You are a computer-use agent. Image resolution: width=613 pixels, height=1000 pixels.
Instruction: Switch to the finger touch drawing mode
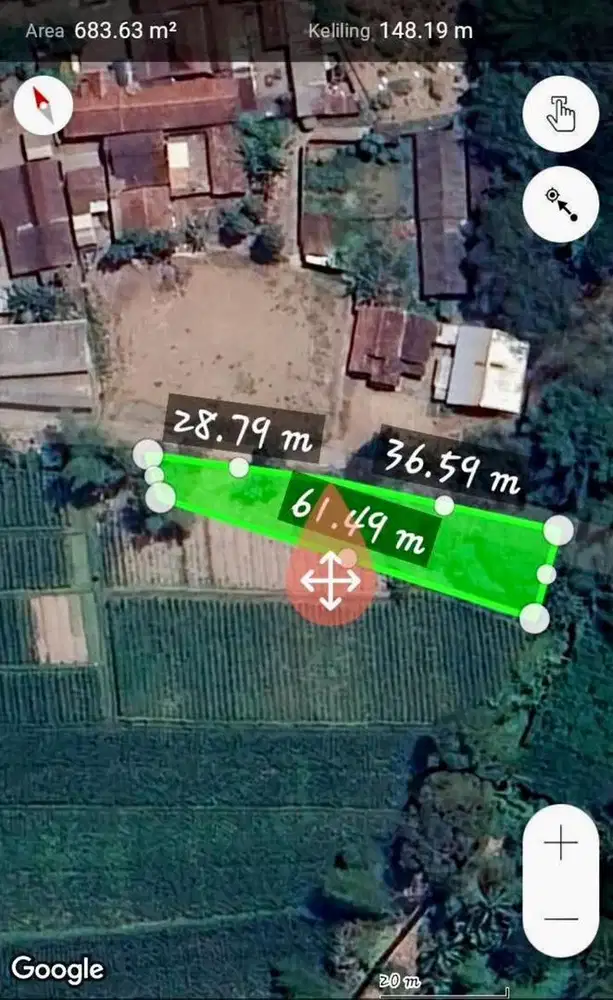561,113
